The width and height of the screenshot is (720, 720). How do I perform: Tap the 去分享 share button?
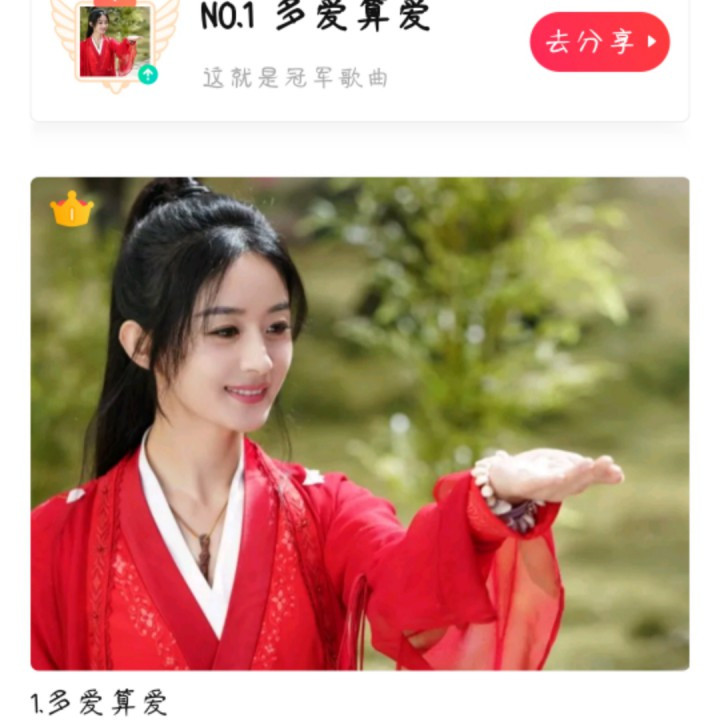point(599,42)
